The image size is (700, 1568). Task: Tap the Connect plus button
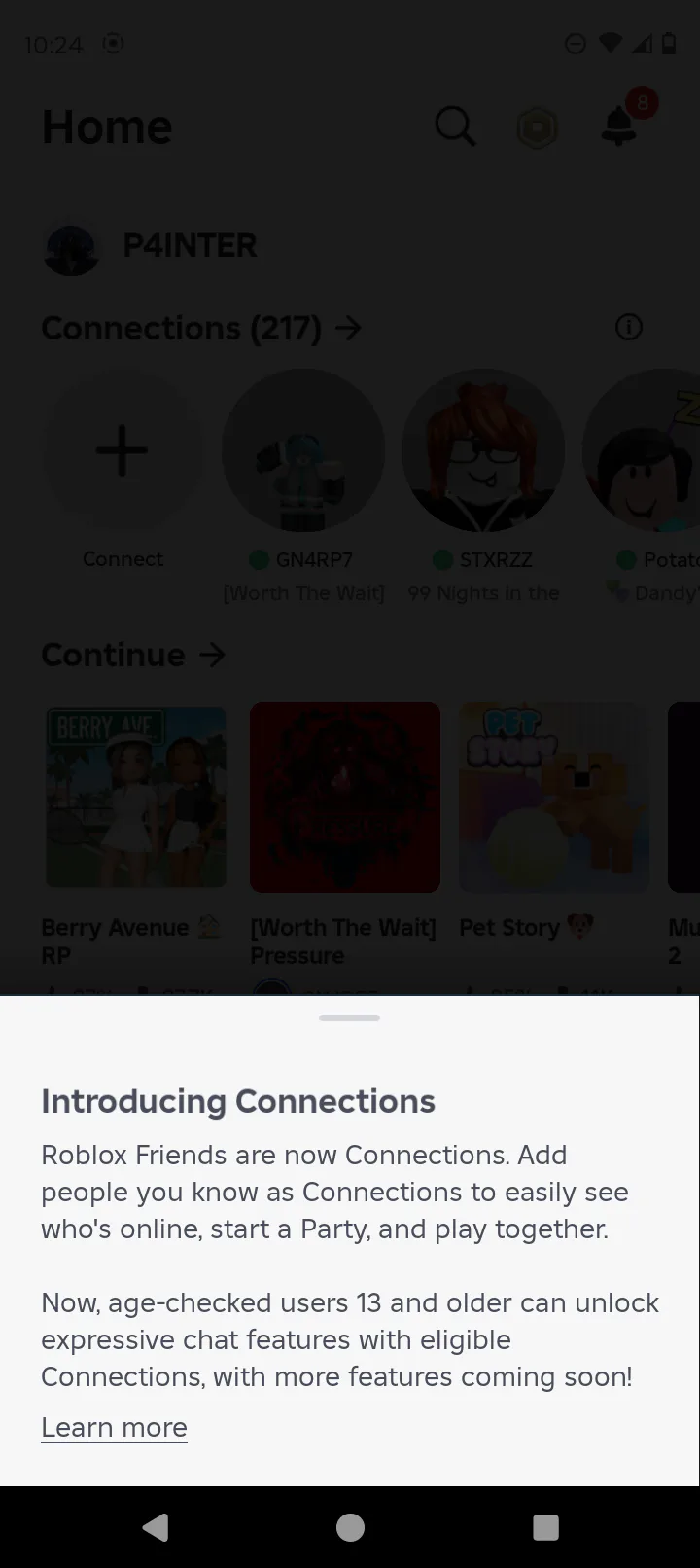pos(122,450)
